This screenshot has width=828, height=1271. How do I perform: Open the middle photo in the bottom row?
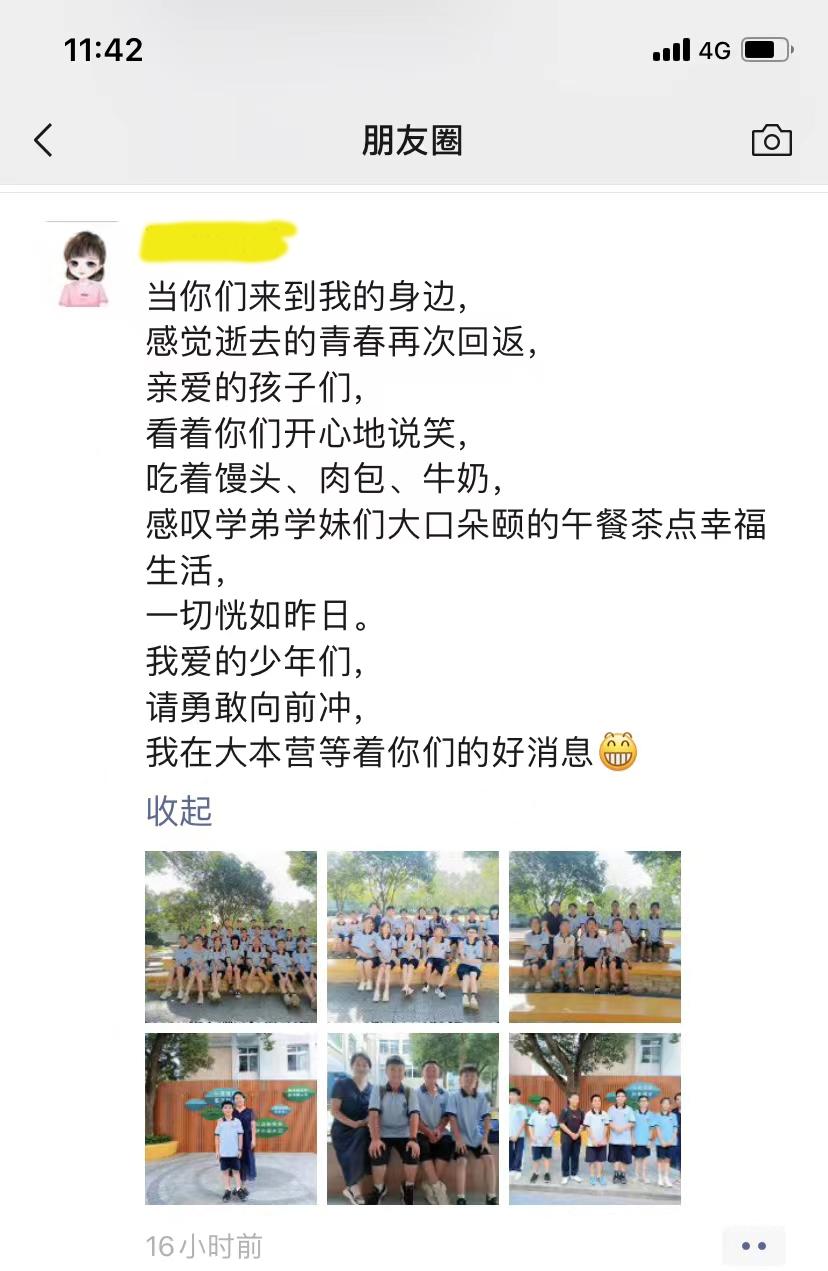click(413, 1118)
